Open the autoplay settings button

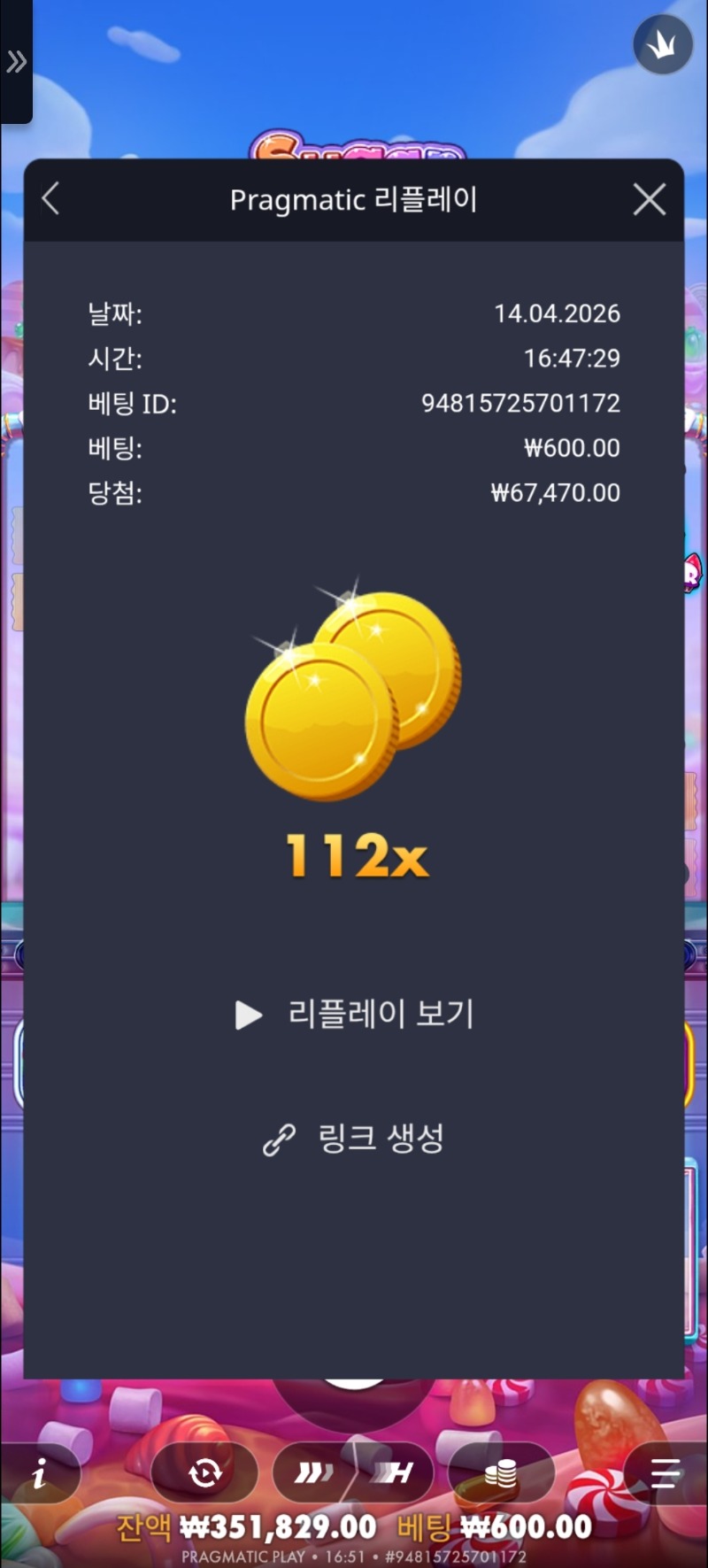point(204,1473)
